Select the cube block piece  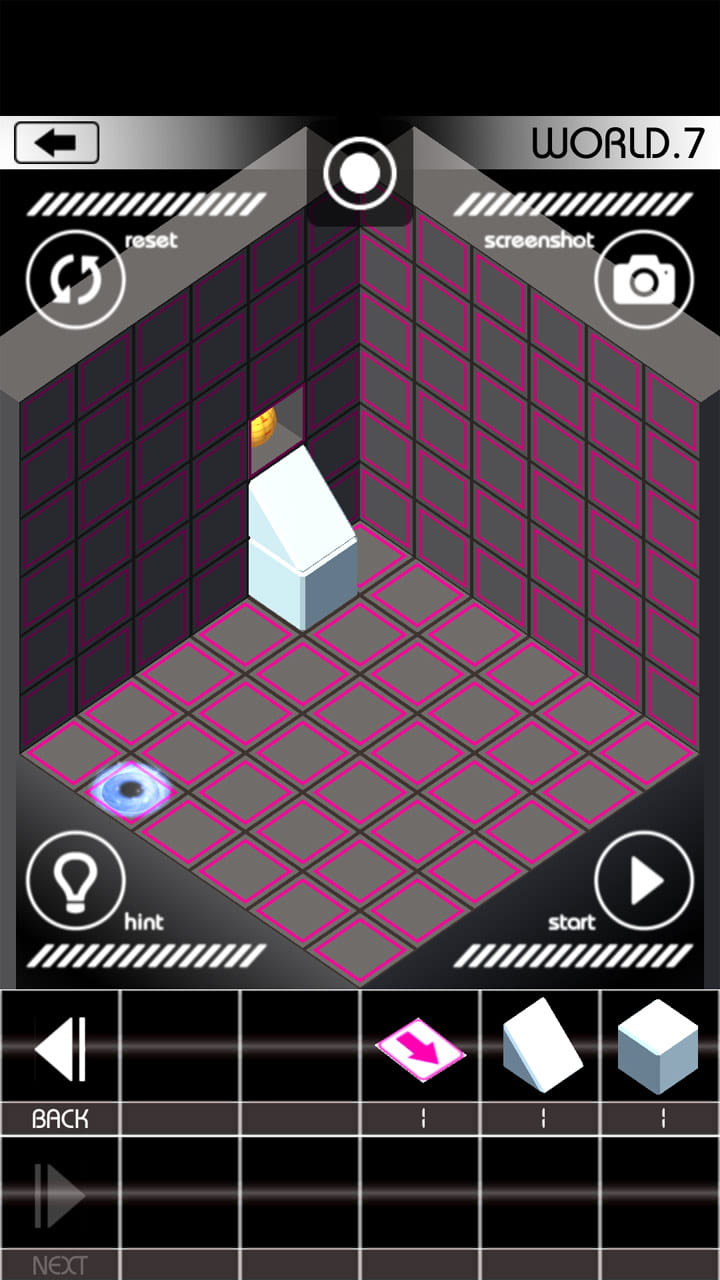pyautogui.click(x=658, y=1045)
